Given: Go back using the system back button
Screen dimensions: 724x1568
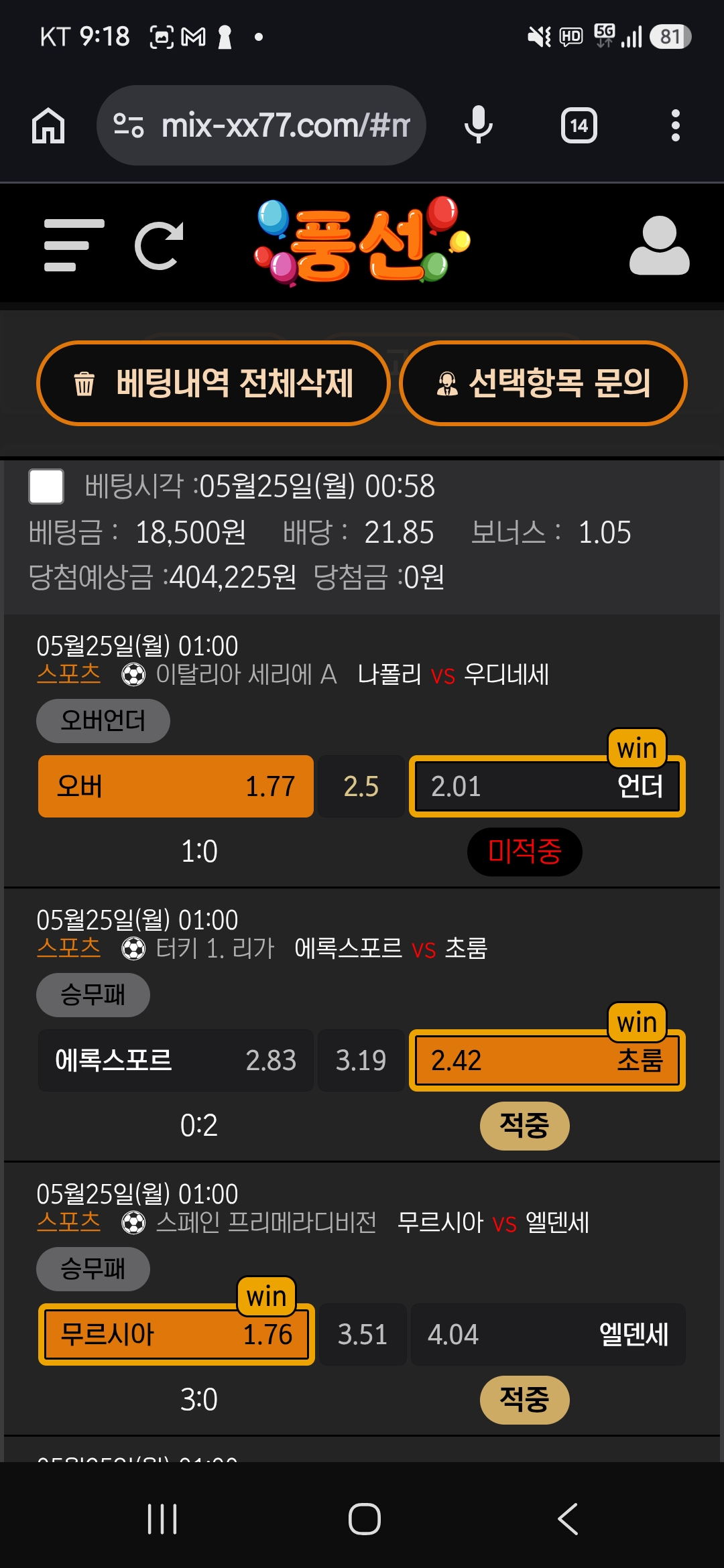Looking at the screenshot, I should click(x=568, y=1518).
